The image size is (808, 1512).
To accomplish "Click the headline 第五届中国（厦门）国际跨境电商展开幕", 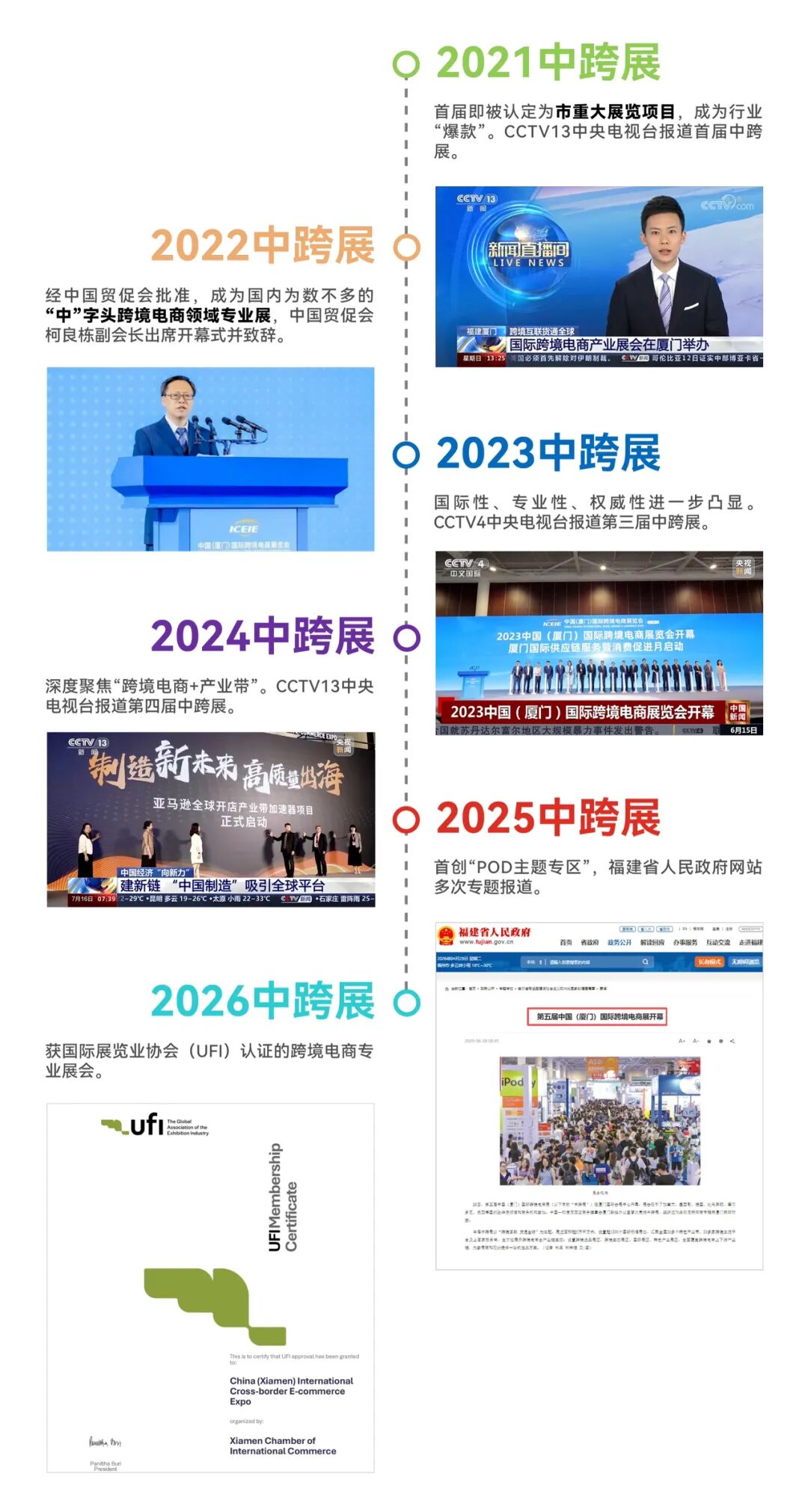I will pyautogui.click(x=602, y=1016).
